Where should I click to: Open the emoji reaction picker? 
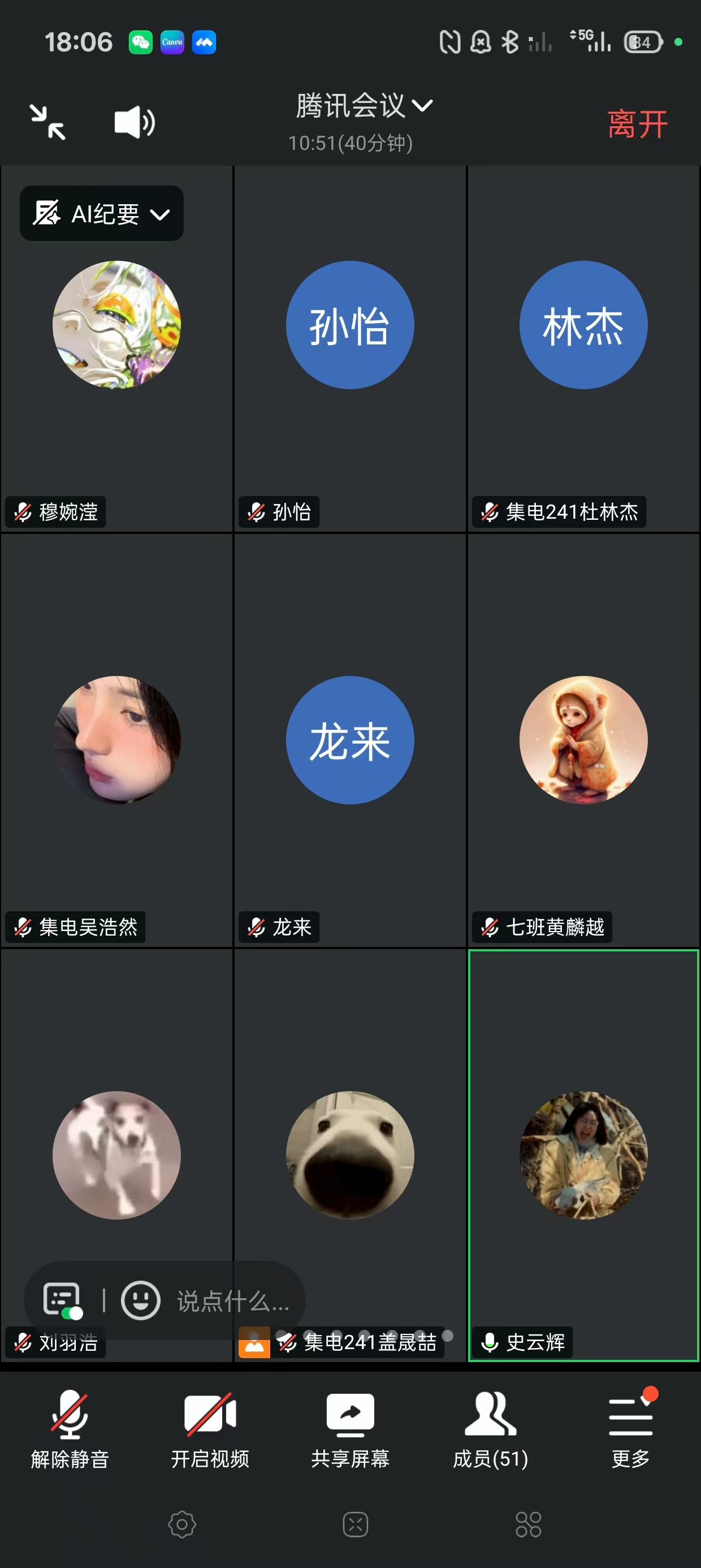[141, 1301]
